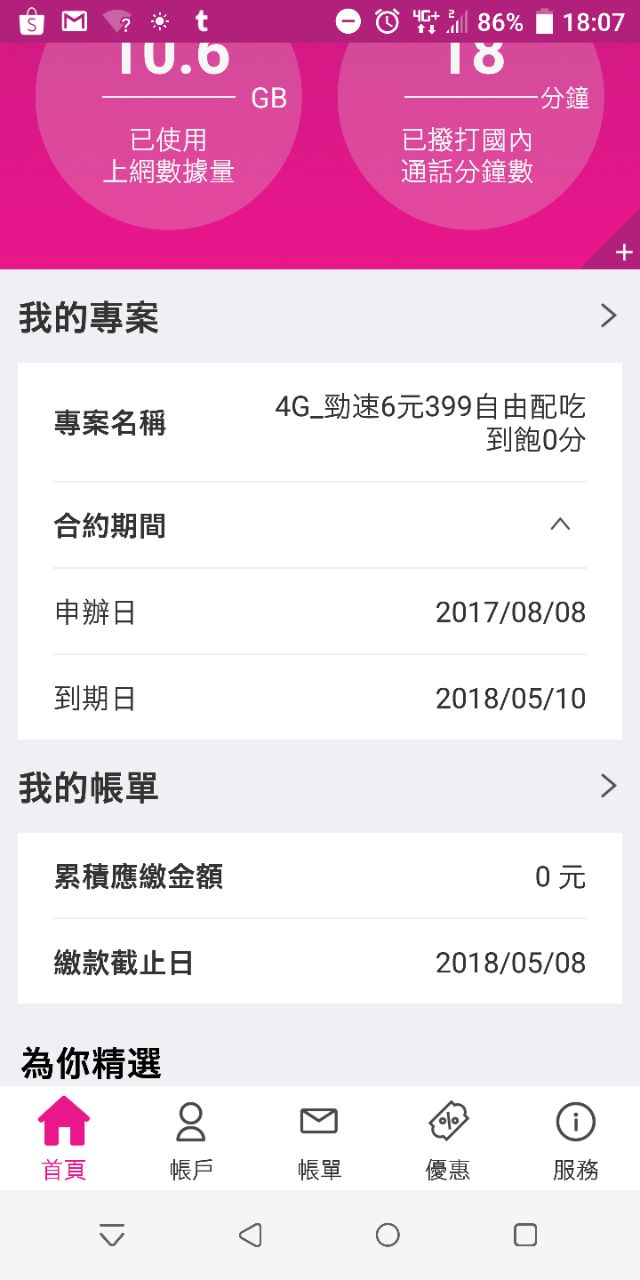Open the 優惠 tab
This screenshot has height=1280, width=640.
click(x=447, y=1138)
